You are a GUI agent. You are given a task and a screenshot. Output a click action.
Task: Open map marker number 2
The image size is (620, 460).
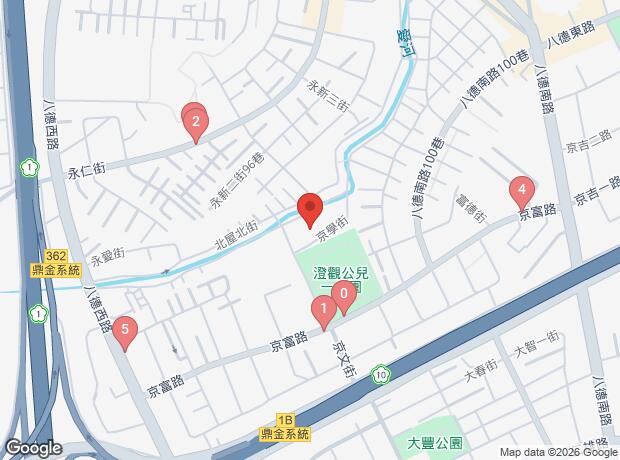coord(195,123)
